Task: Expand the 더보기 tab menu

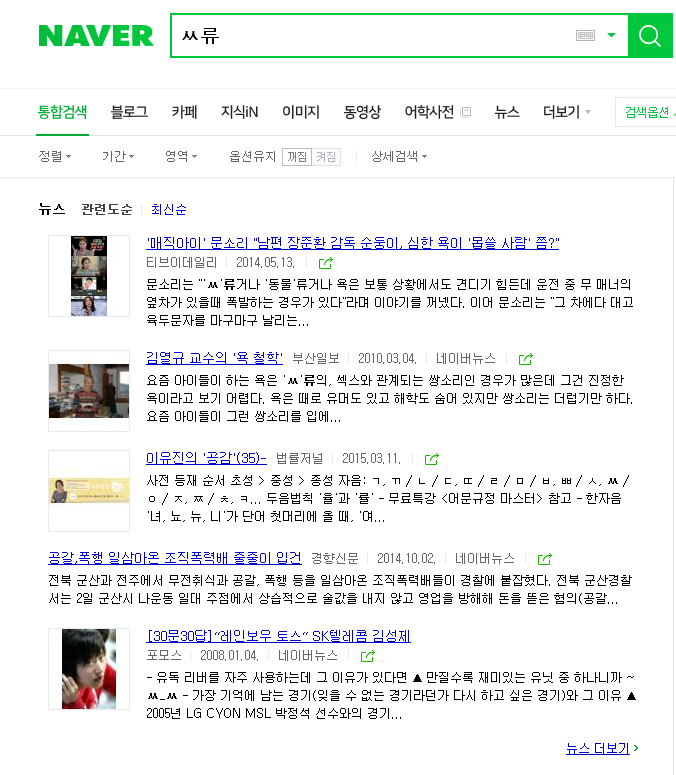Action: point(566,112)
